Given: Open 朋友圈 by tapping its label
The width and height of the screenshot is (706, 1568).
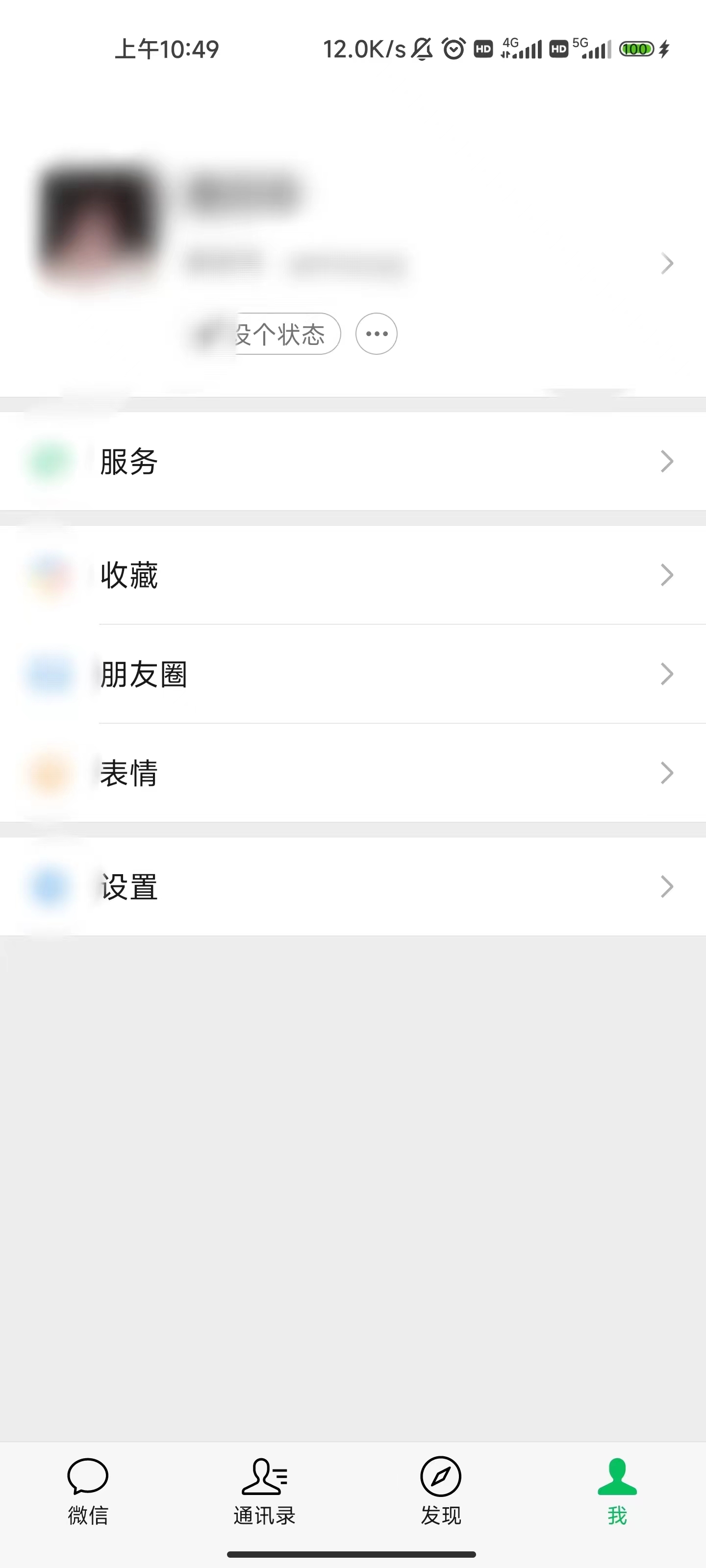Looking at the screenshot, I should pyautogui.click(x=144, y=674).
